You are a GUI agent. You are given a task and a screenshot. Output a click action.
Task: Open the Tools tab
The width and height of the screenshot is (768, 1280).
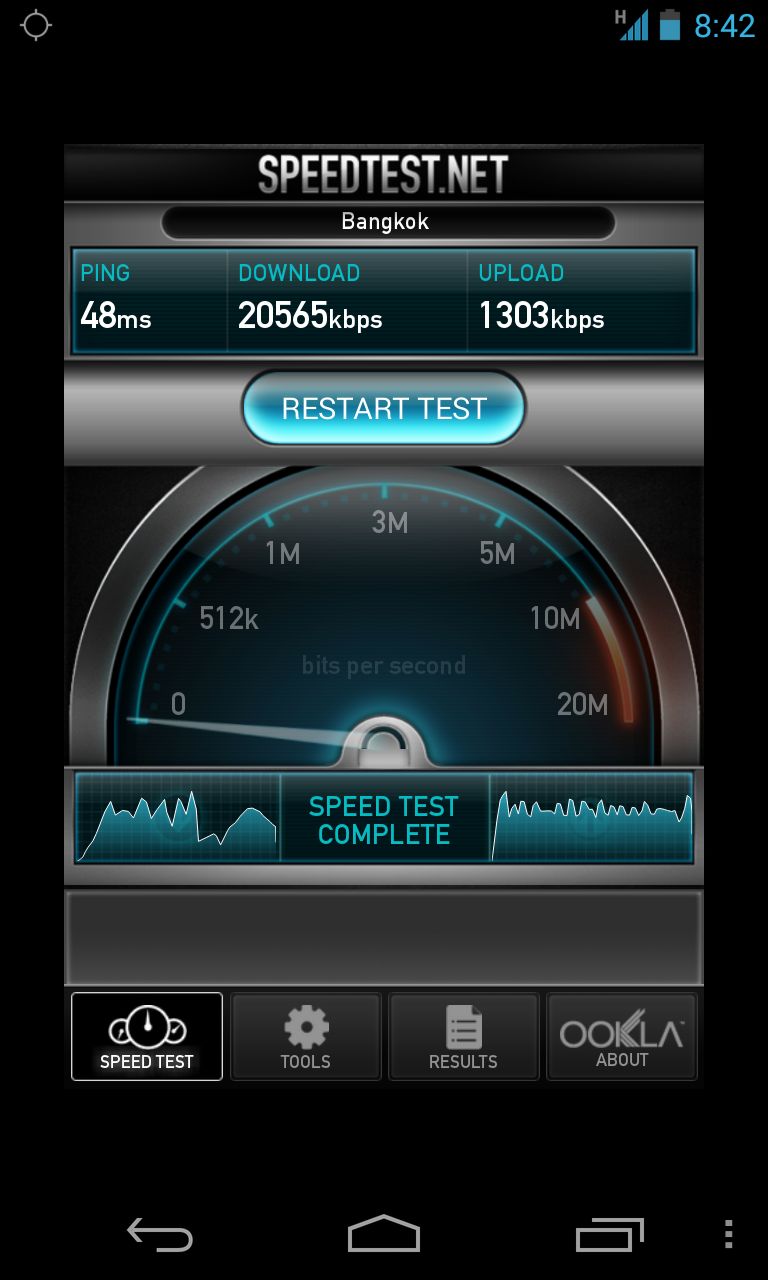pos(305,1036)
